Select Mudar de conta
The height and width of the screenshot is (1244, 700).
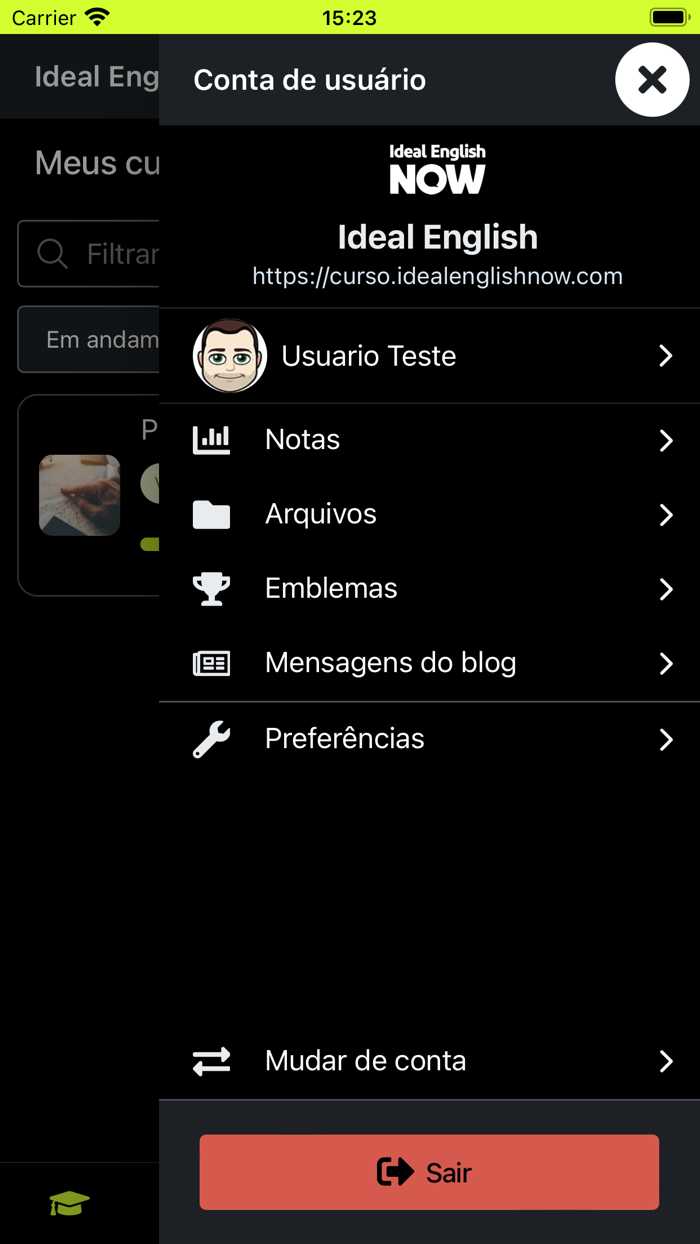(430, 1061)
